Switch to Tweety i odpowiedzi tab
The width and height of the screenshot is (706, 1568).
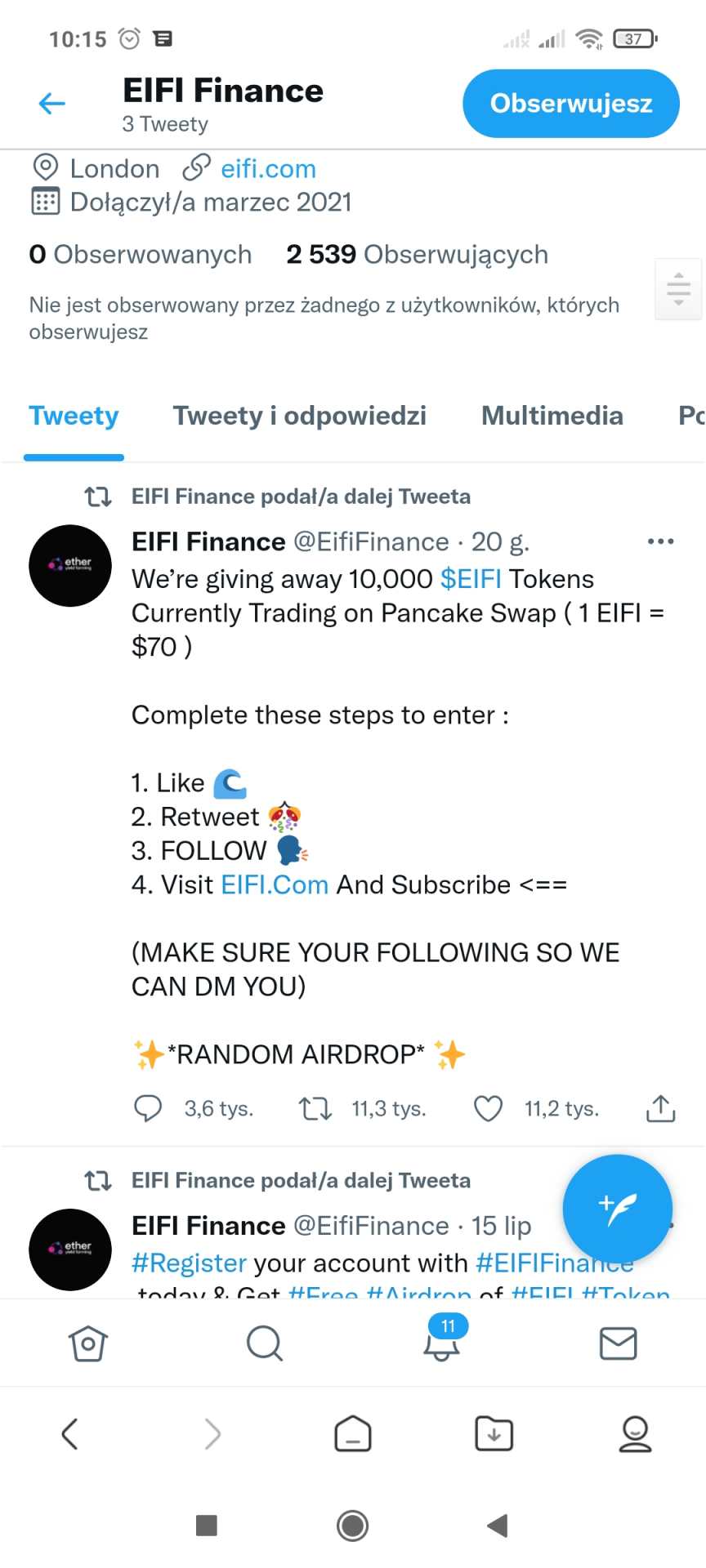(x=299, y=416)
